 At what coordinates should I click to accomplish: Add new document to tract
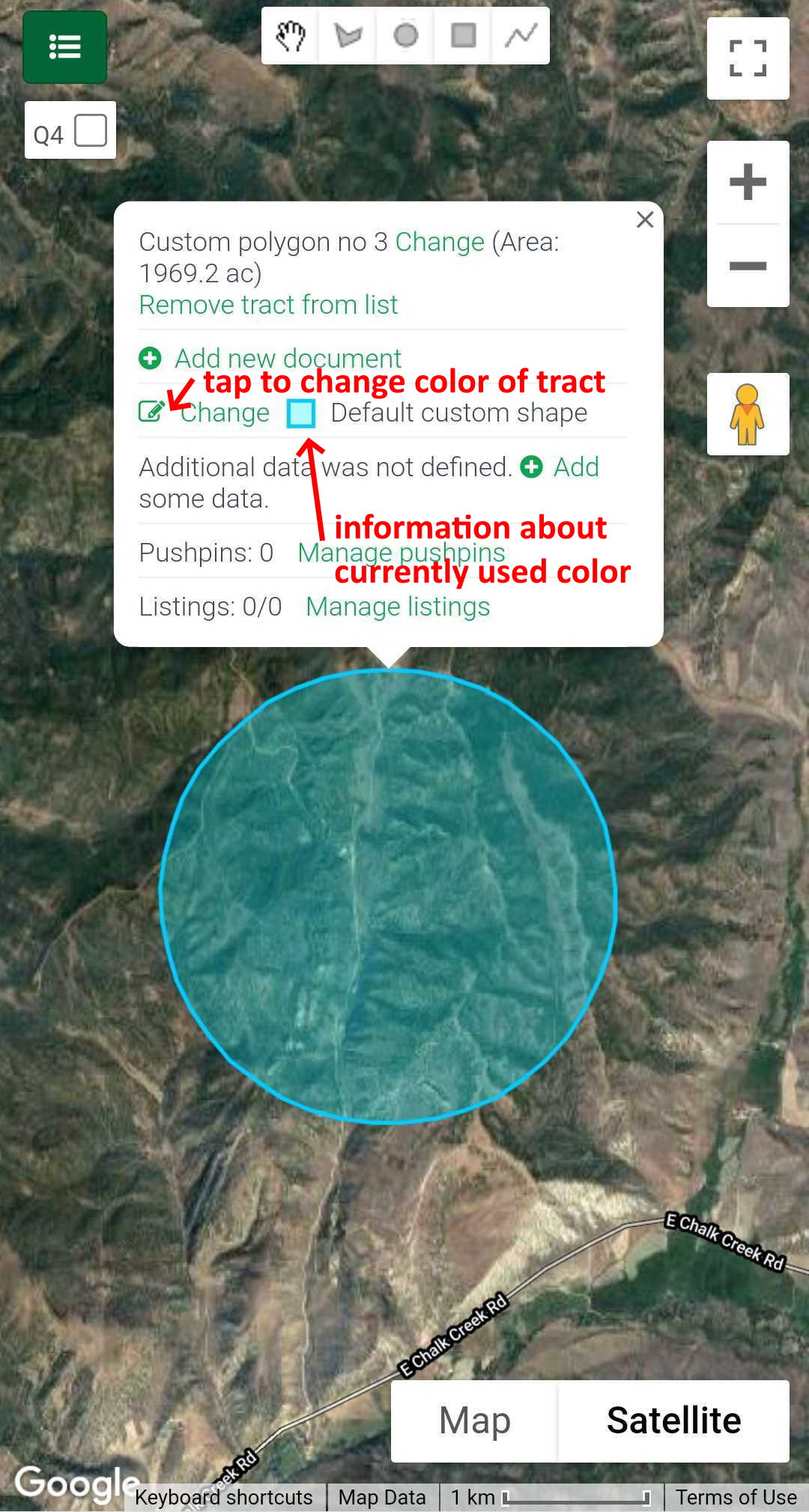point(288,358)
